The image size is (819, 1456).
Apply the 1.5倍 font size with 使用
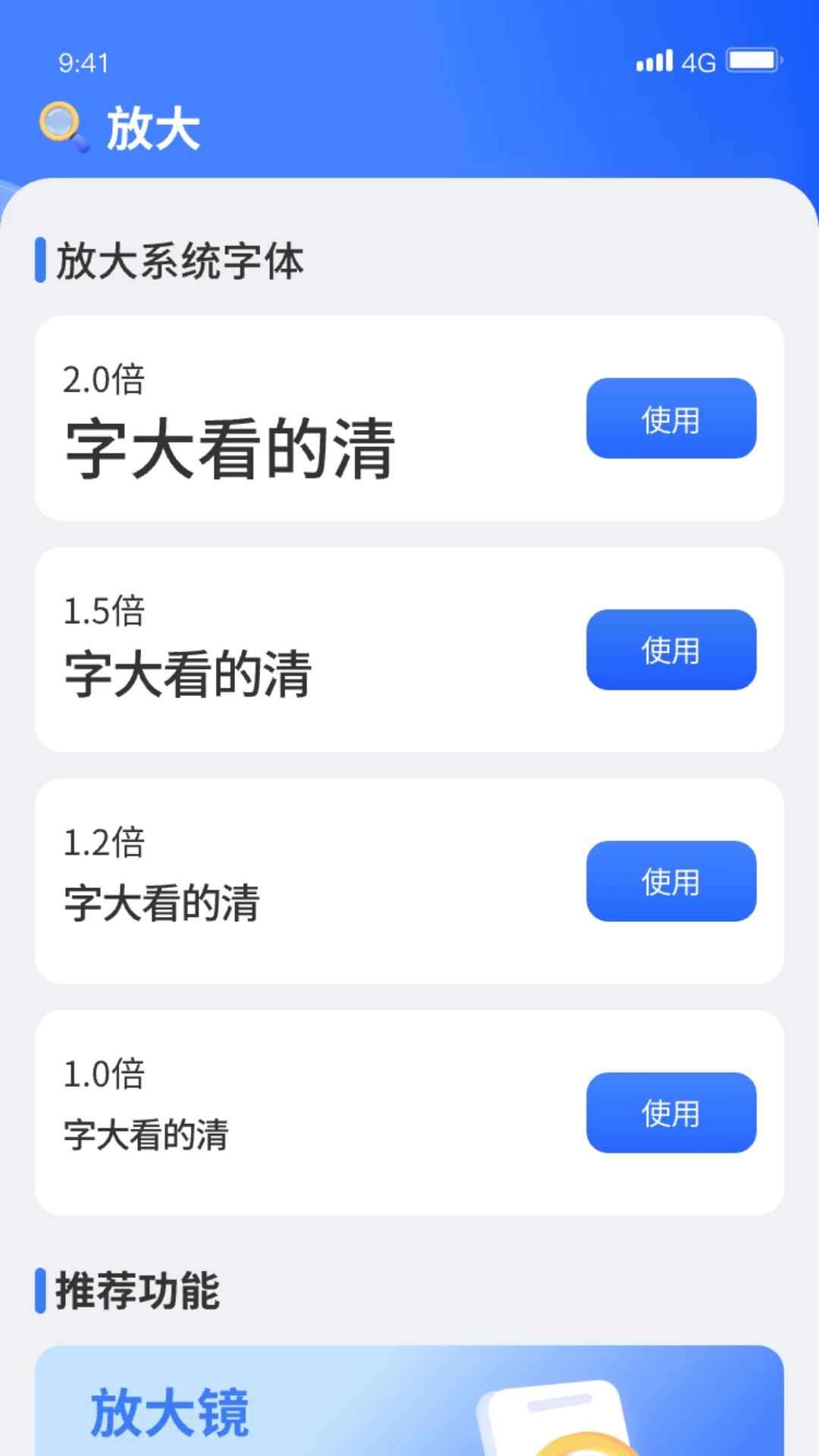click(671, 650)
